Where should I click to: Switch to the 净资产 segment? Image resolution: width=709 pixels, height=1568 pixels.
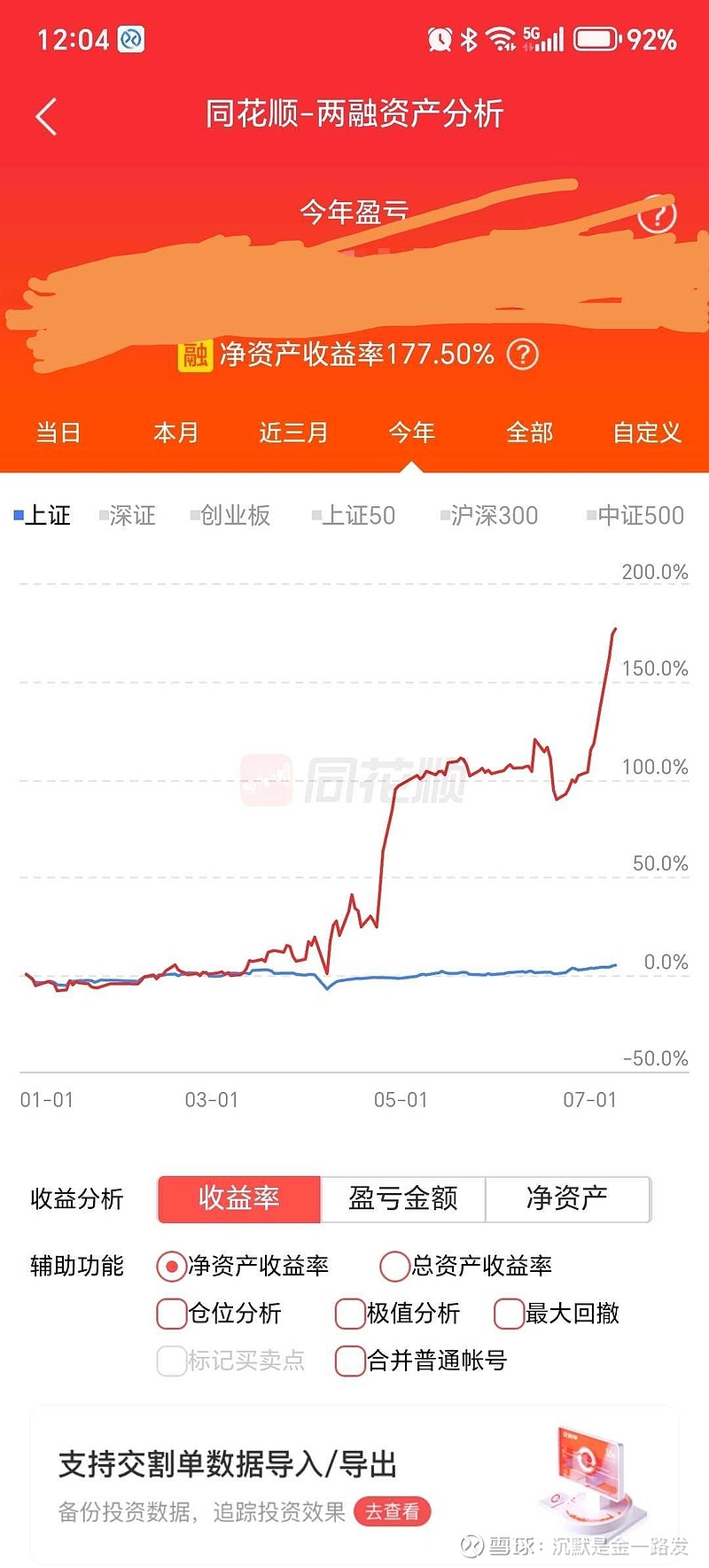coord(567,1199)
